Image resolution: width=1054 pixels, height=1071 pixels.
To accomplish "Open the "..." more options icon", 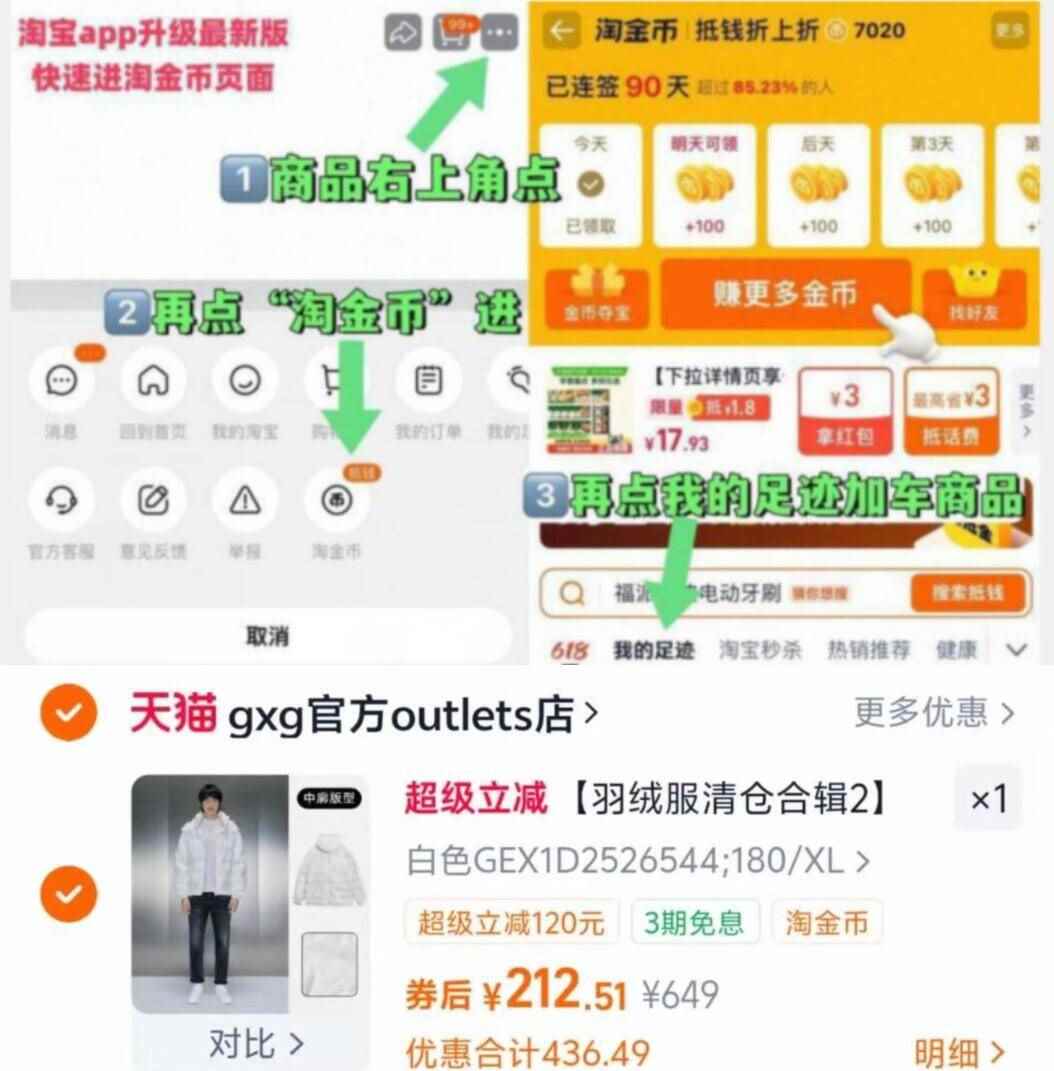I will pyautogui.click(x=500, y=31).
